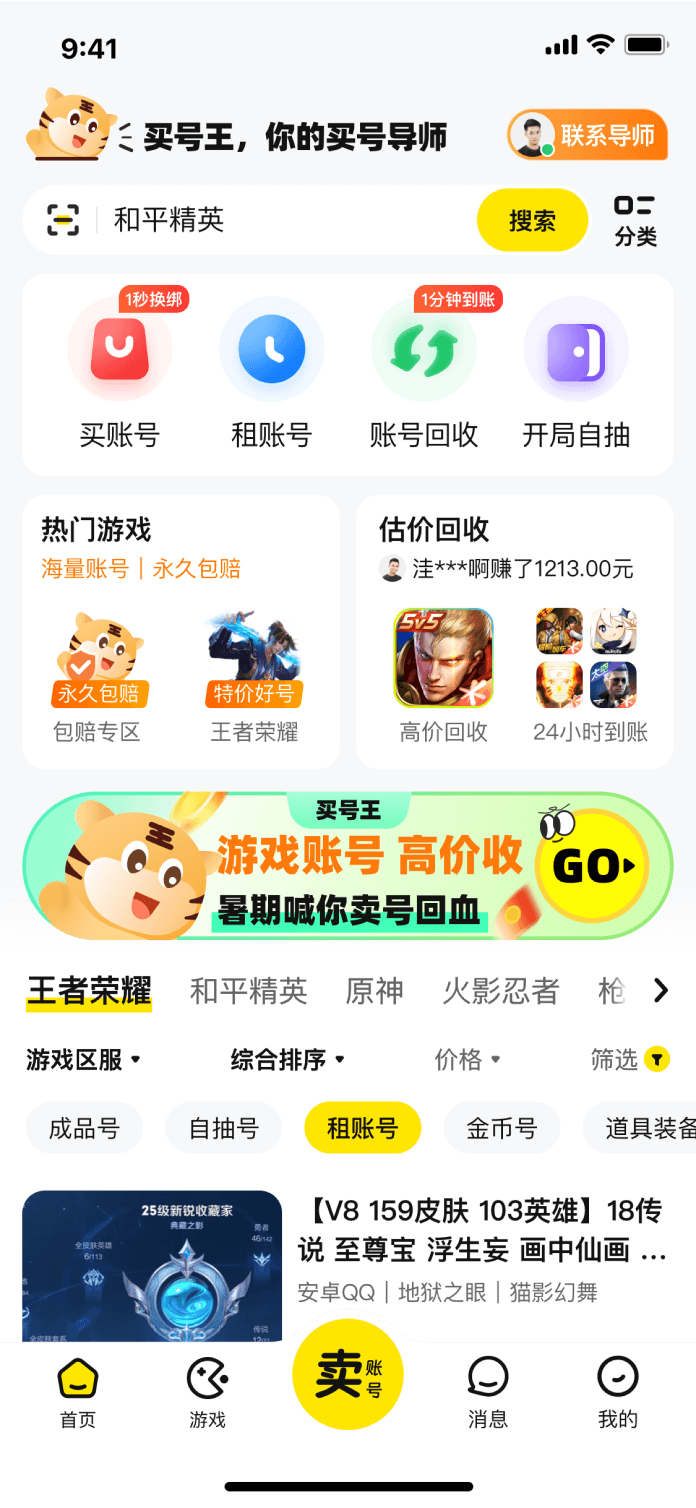696x1508 pixels.
Task: Open the 分类 category menu
Action: 635,220
